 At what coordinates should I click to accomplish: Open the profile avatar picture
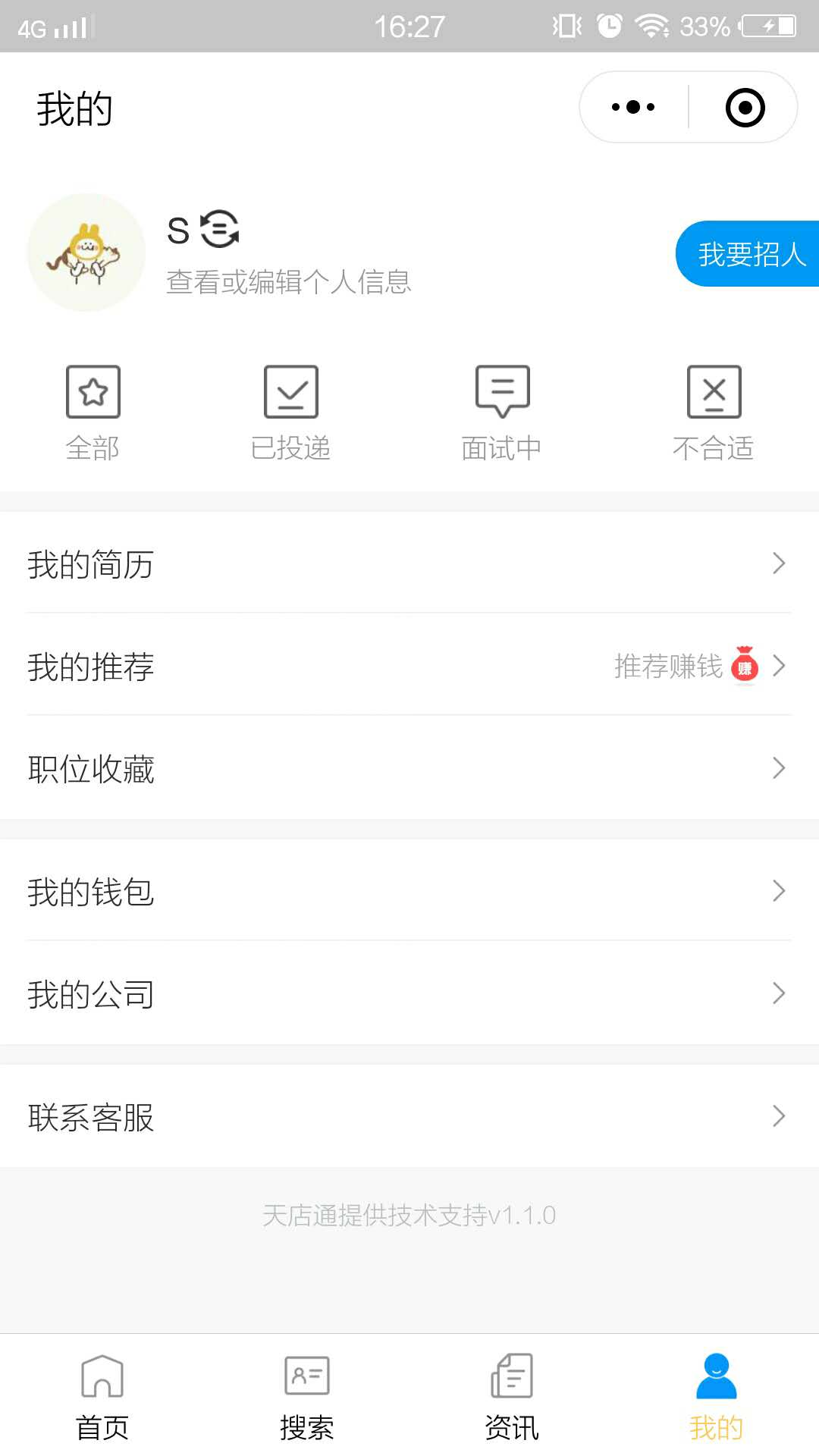click(x=86, y=253)
